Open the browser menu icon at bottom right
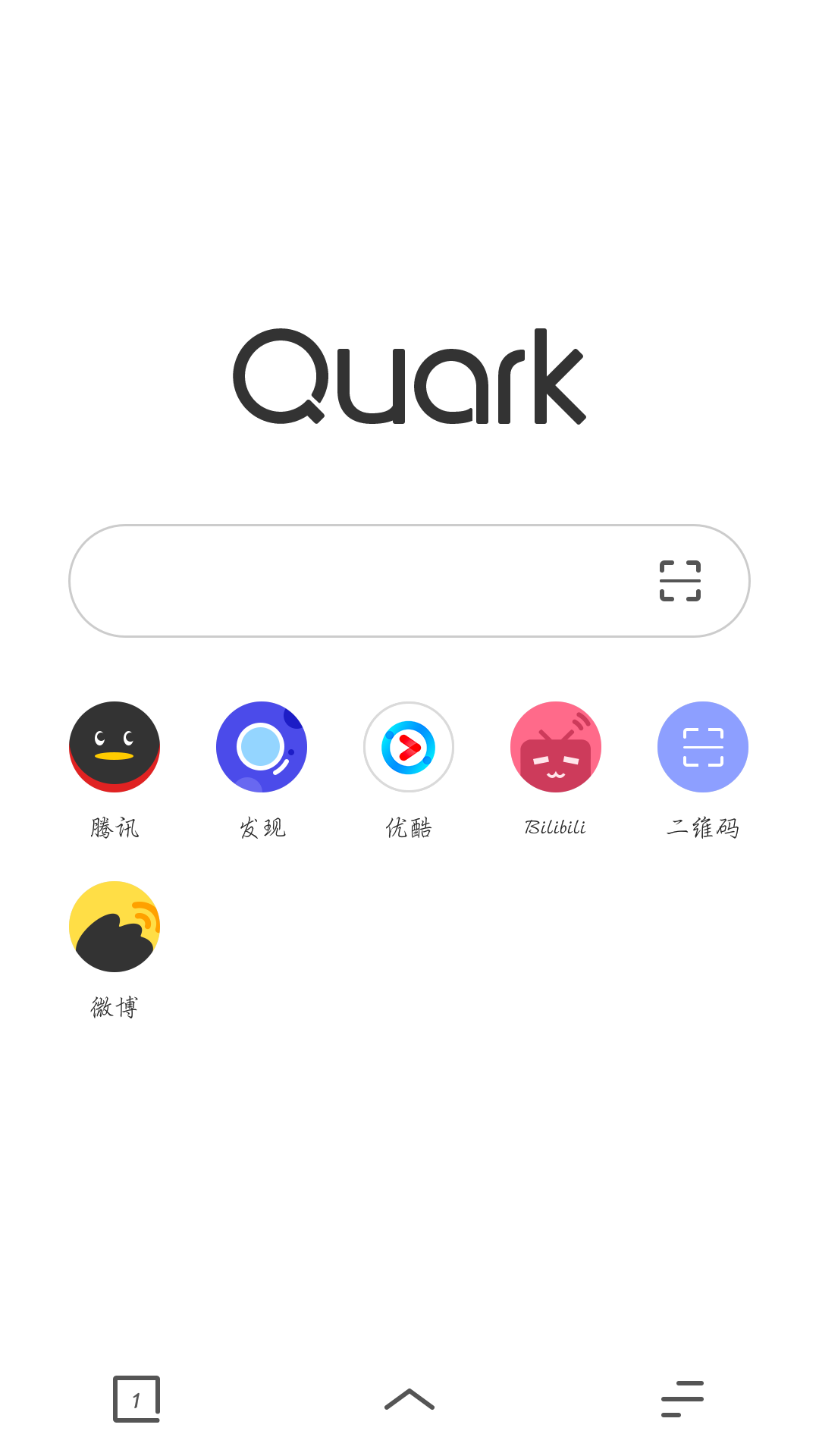This screenshot has width=819, height=1456. tap(682, 1399)
